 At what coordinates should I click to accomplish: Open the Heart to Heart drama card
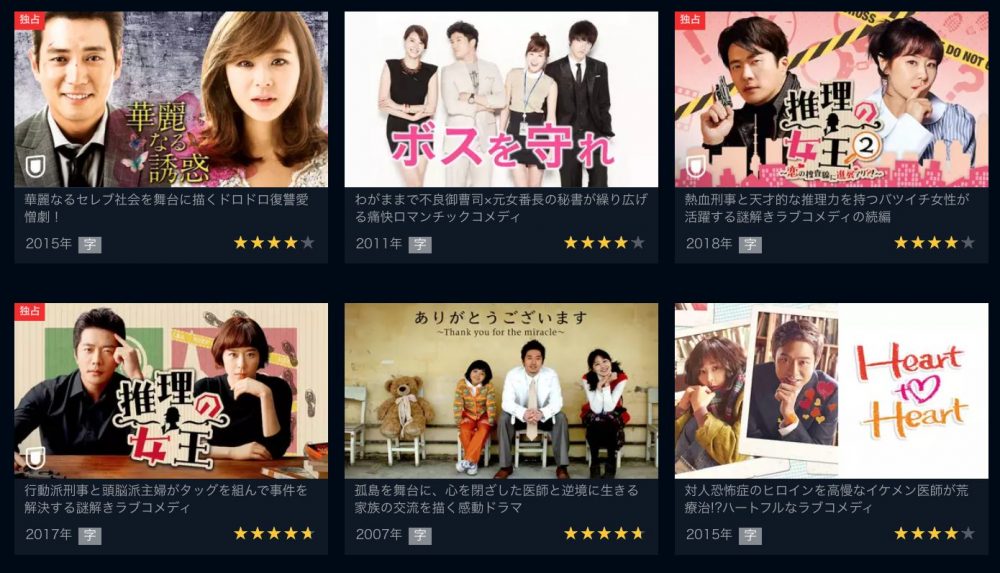click(x=831, y=391)
